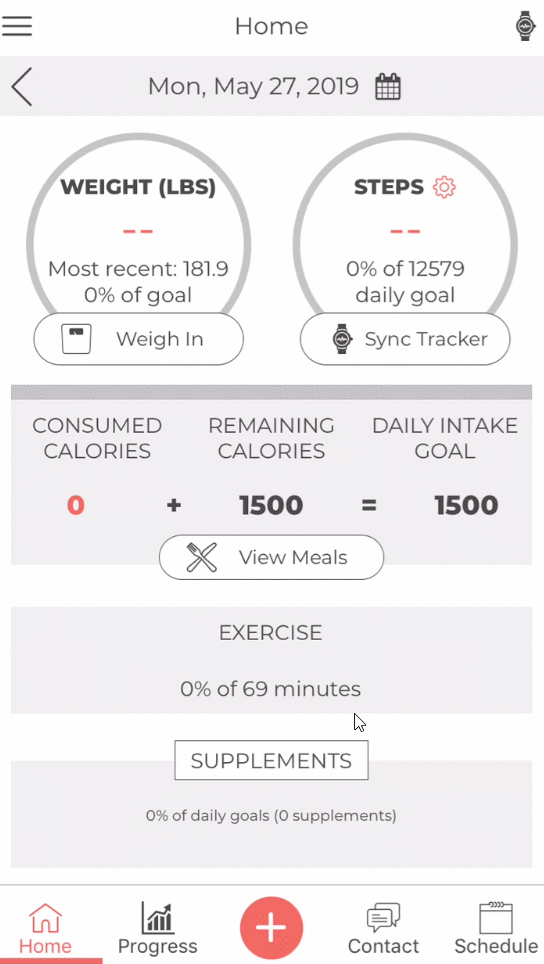The height and width of the screenshot is (964, 544).
Task: Switch to the Contact tab
Action: tap(383, 928)
